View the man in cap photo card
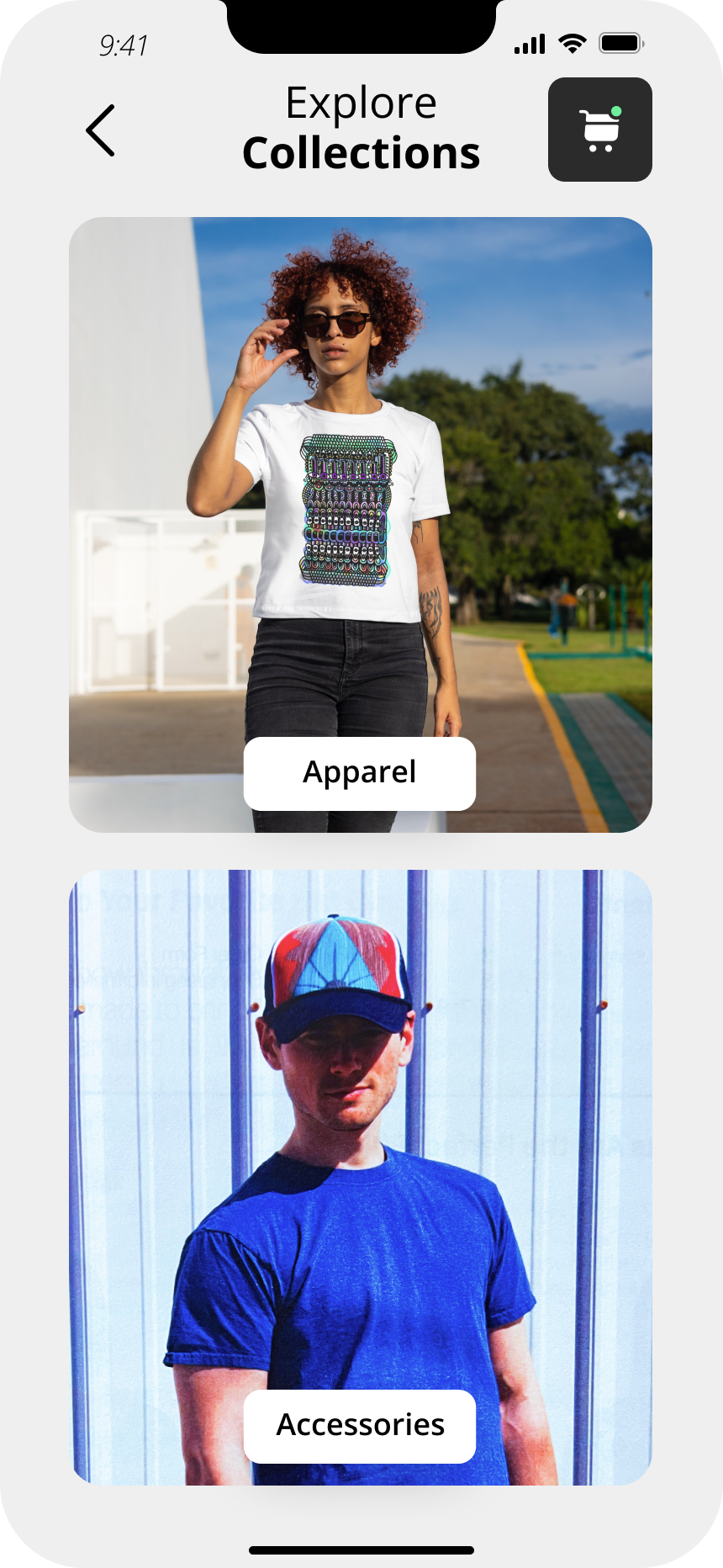The height and width of the screenshot is (1568, 723). pos(361,1178)
